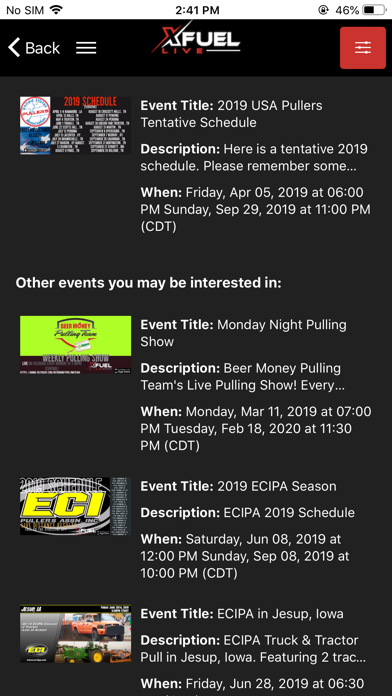
Task: Open the red filter settings button
Action: tap(363, 47)
